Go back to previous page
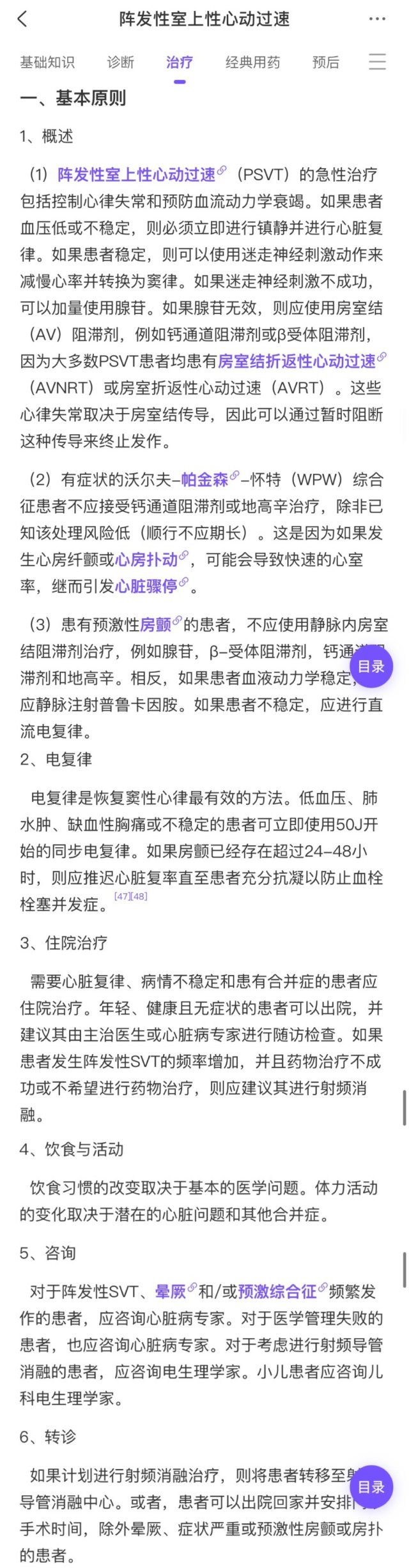This screenshot has width=409, height=1568. tap(23, 19)
